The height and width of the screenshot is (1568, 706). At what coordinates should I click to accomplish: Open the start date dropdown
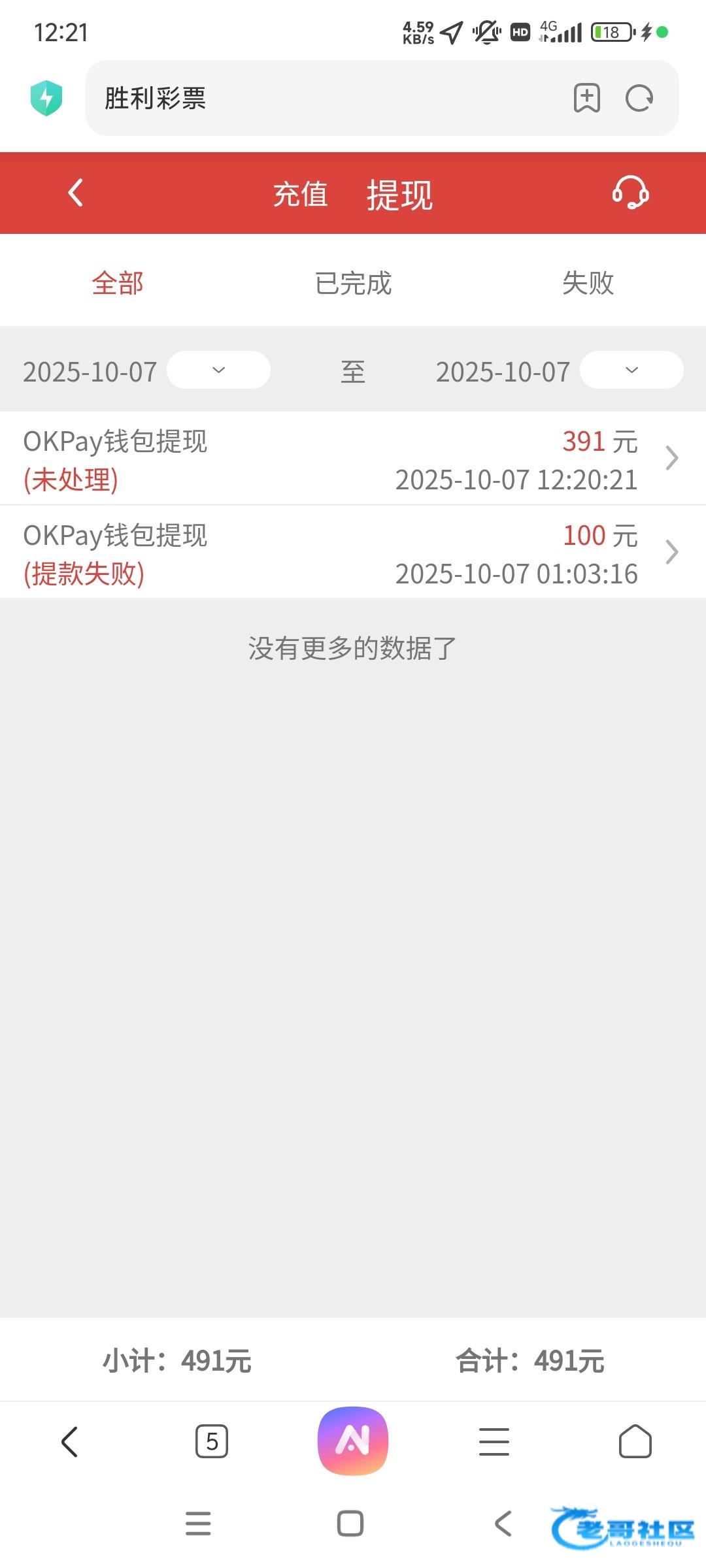218,370
